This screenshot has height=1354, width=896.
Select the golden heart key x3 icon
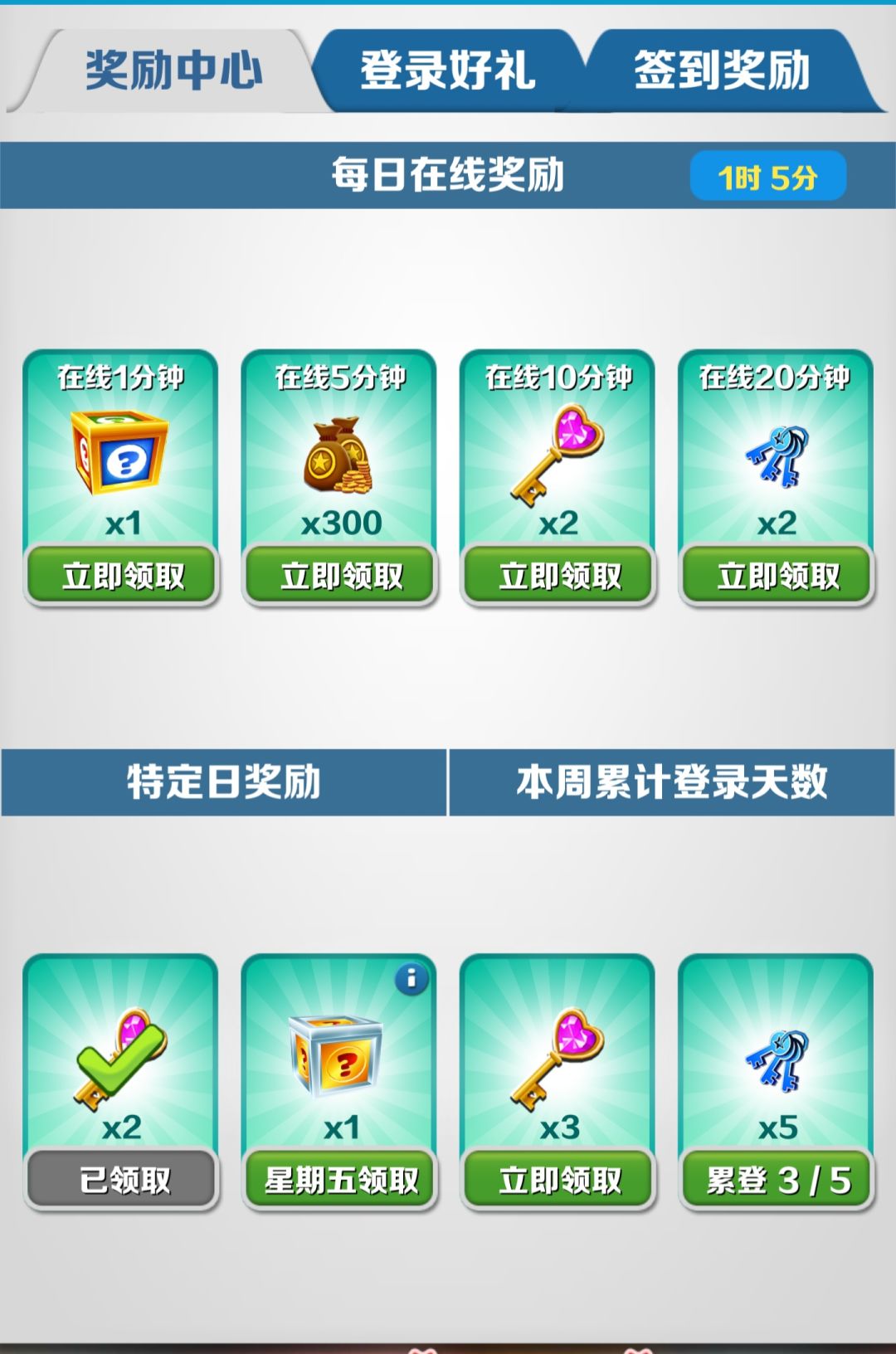[x=558, y=1058]
